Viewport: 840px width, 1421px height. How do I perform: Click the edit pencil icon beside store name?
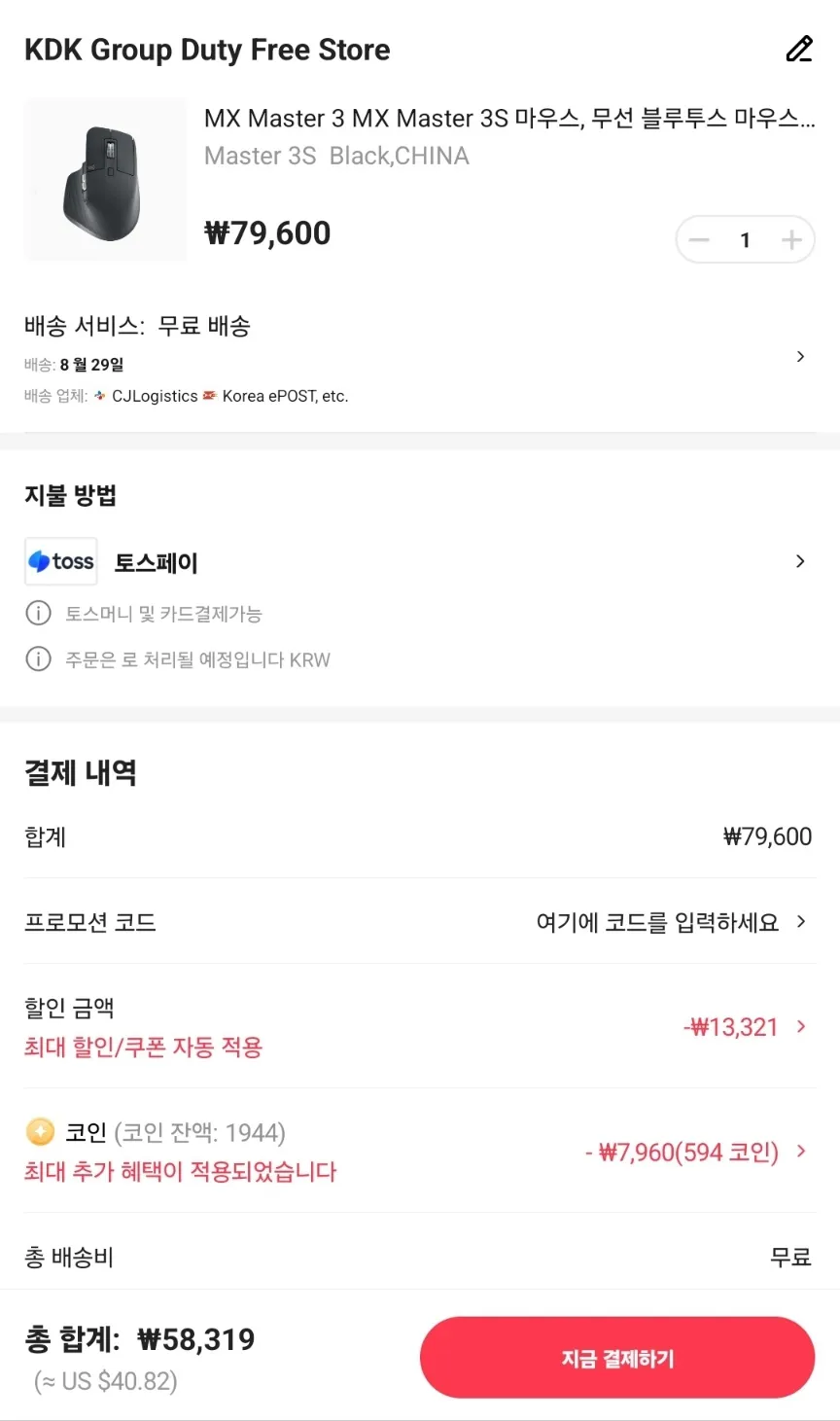[x=799, y=48]
